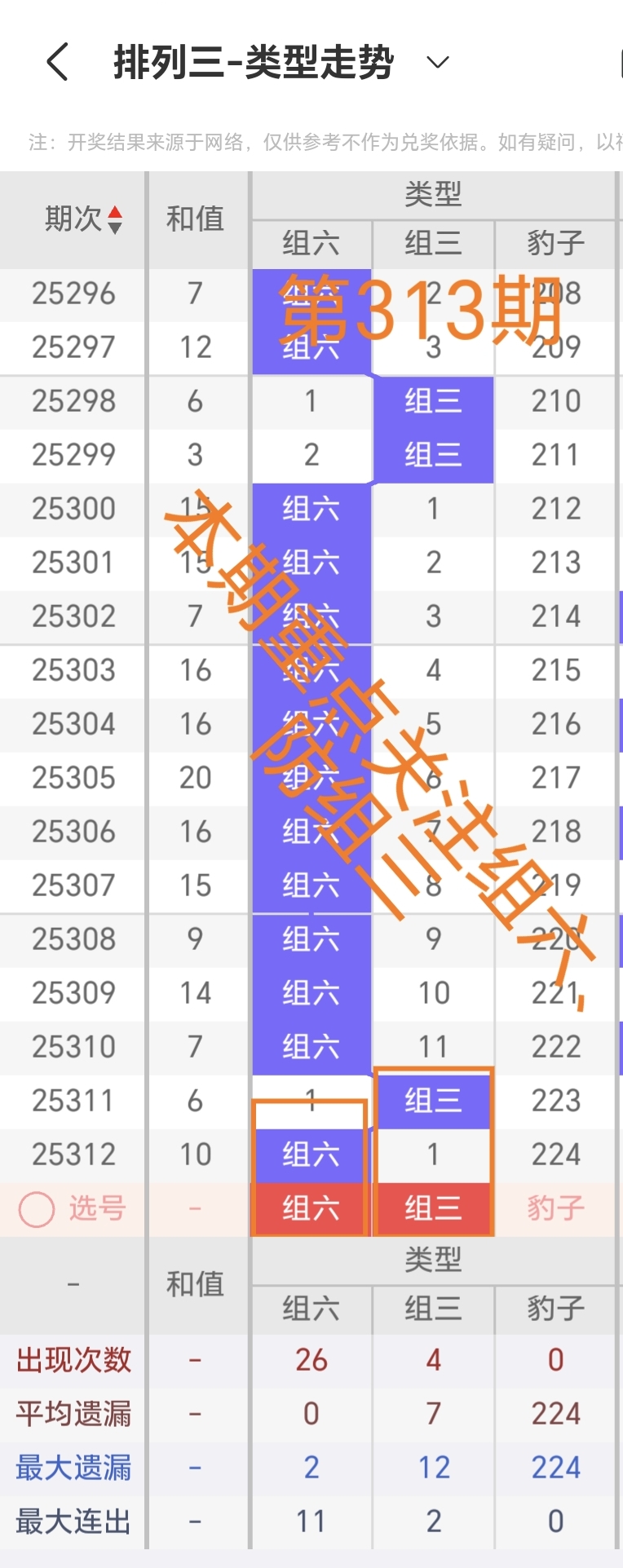623x1568 pixels.
Task: Tap the circle icon beside 选号
Action: click(x=36, y=1208)
